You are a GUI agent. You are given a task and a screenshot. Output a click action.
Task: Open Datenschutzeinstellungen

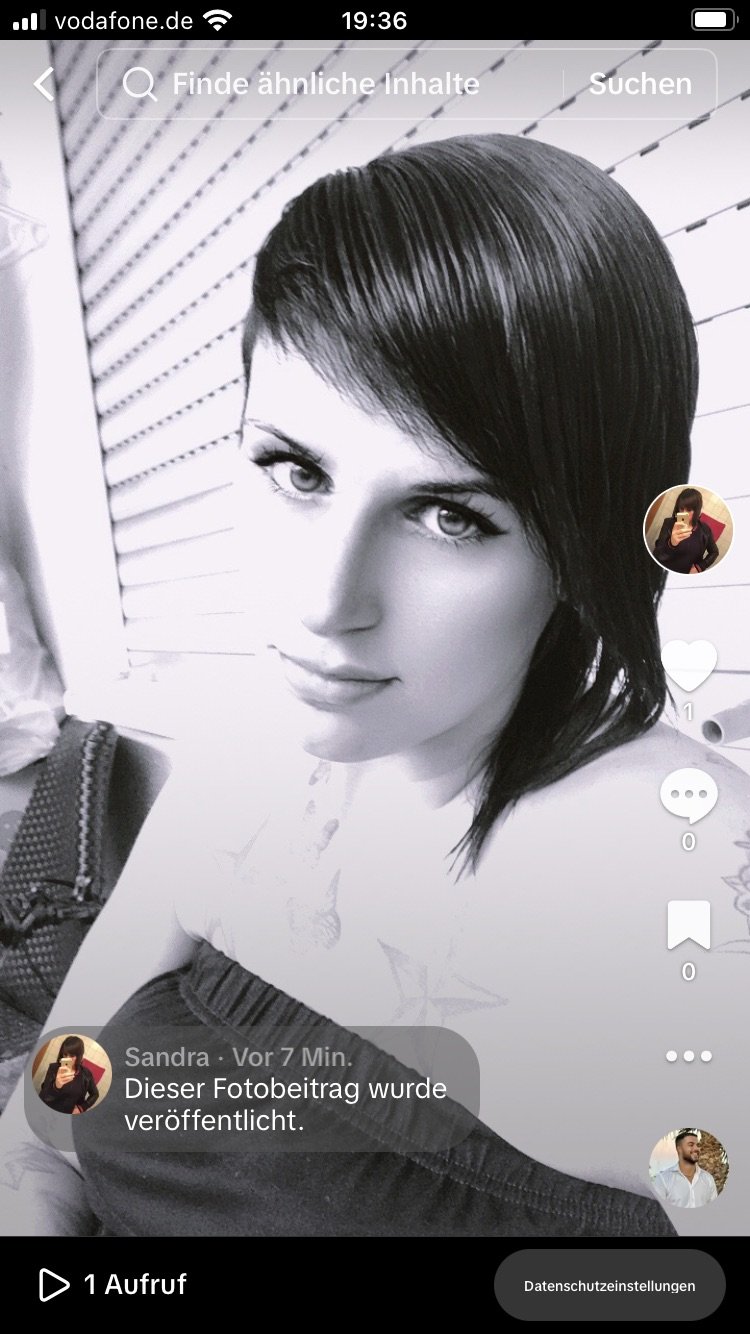tap(609, 1285)
